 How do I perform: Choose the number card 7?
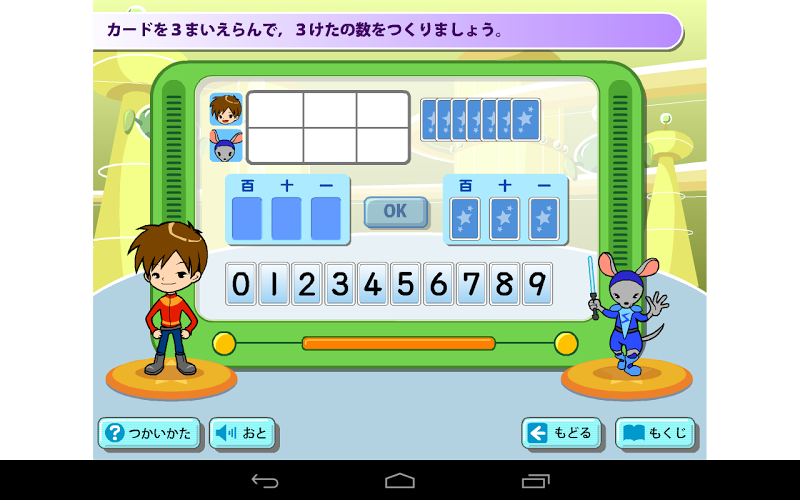471,285
